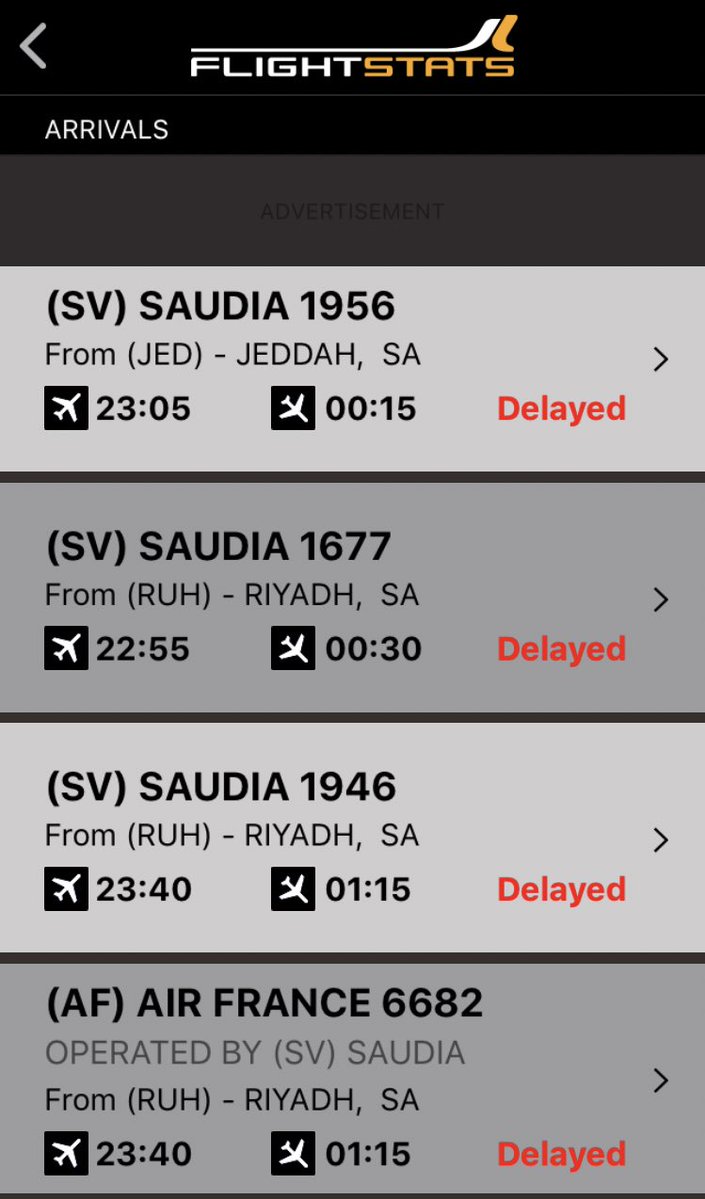This screenshot has height=1199, width=705.
Task: Open Saudia 1956 flight from Jeddah
Action: pyautogui.click(x=352, y=369)
